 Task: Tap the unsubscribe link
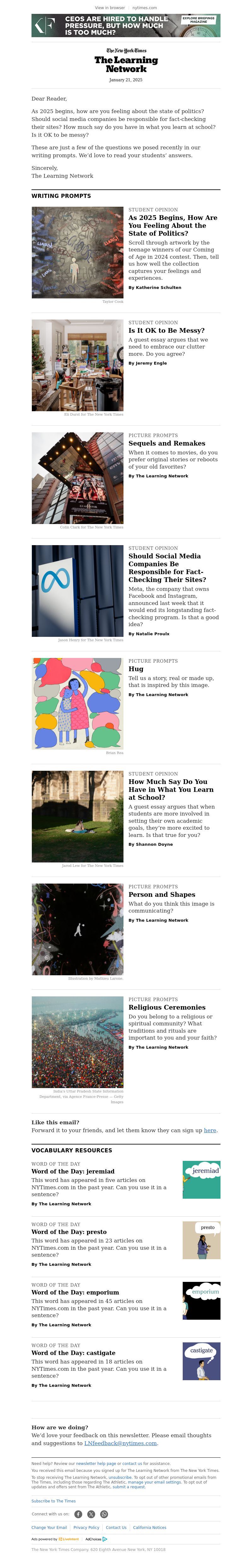(119, 1477)
